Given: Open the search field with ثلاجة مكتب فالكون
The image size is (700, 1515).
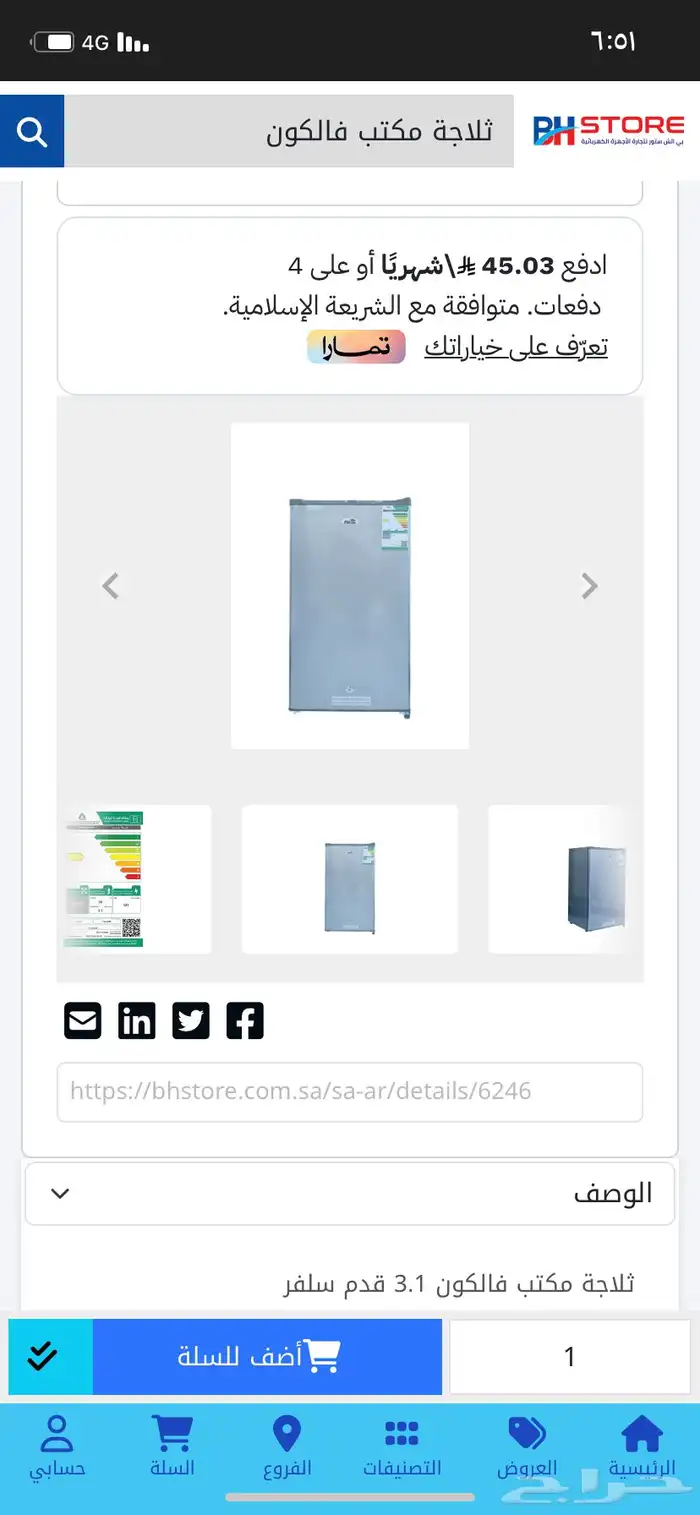Looking at the screenshot, I should tap(290, 131).
